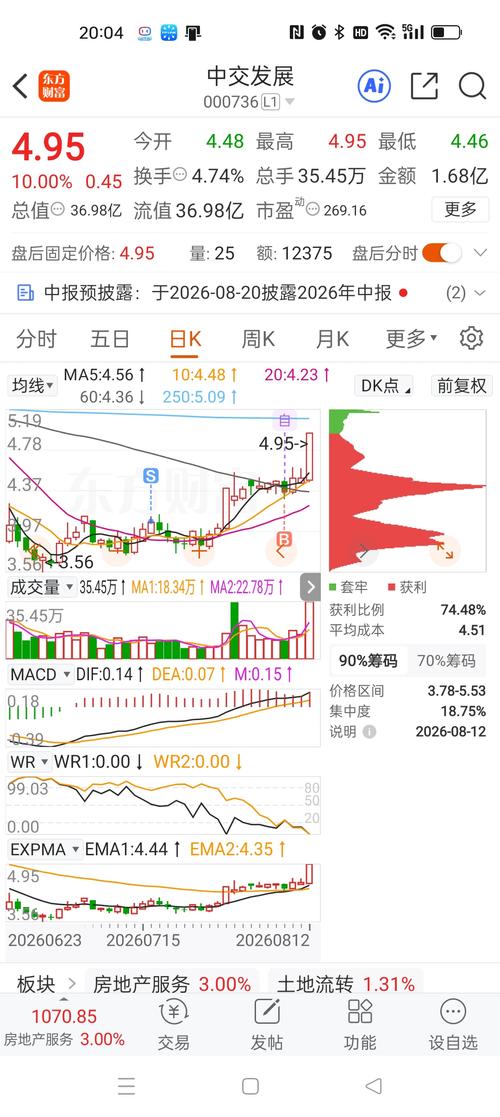
Task: Switch to the 分时 tab
Action: [36, 339]
